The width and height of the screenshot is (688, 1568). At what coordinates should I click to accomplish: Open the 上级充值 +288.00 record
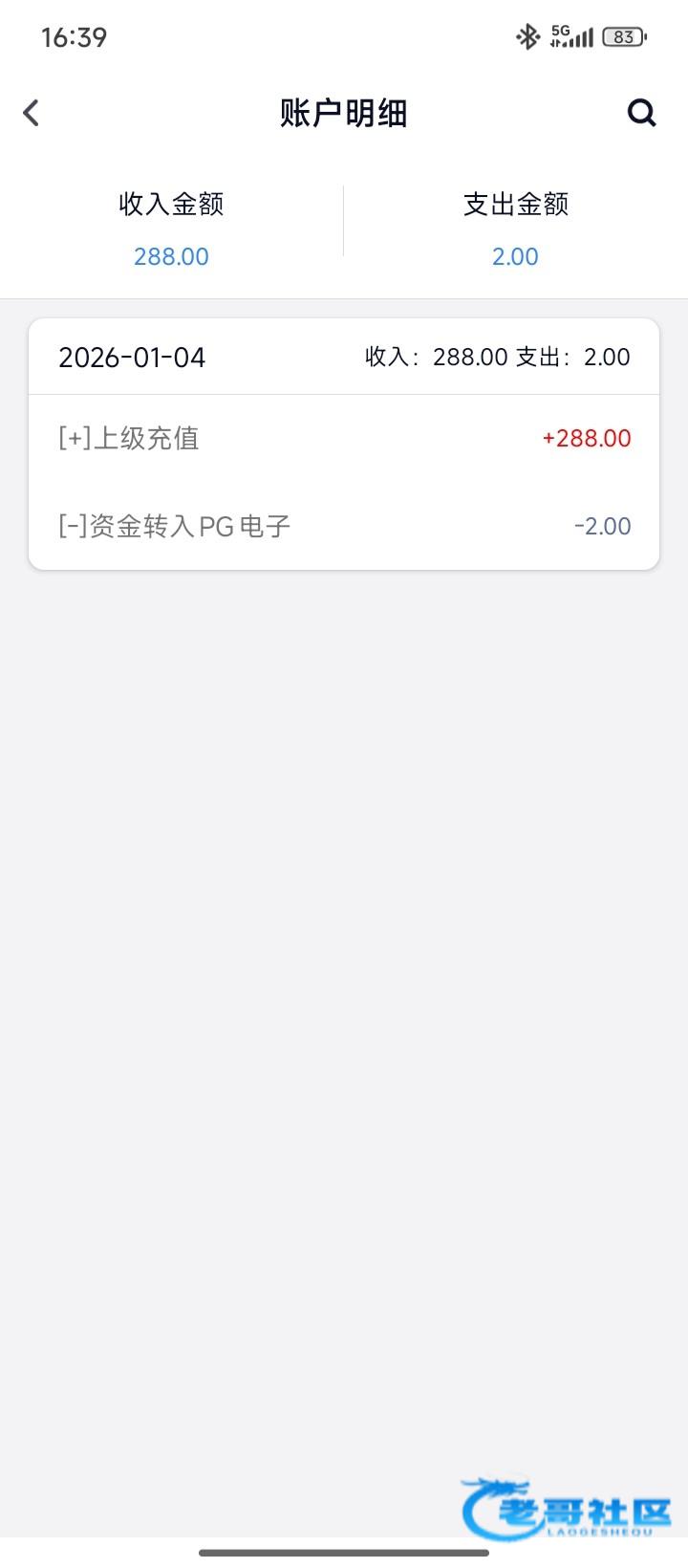[344, 439]
